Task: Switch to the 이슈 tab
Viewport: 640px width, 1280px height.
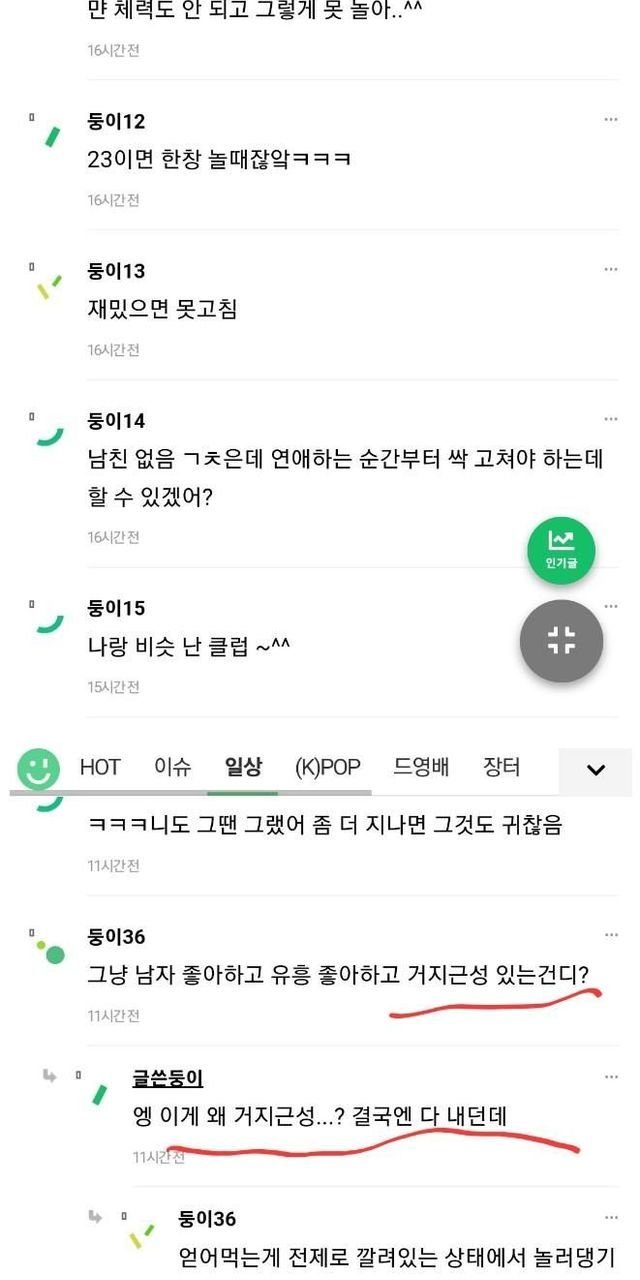Action: coord(173,768)
